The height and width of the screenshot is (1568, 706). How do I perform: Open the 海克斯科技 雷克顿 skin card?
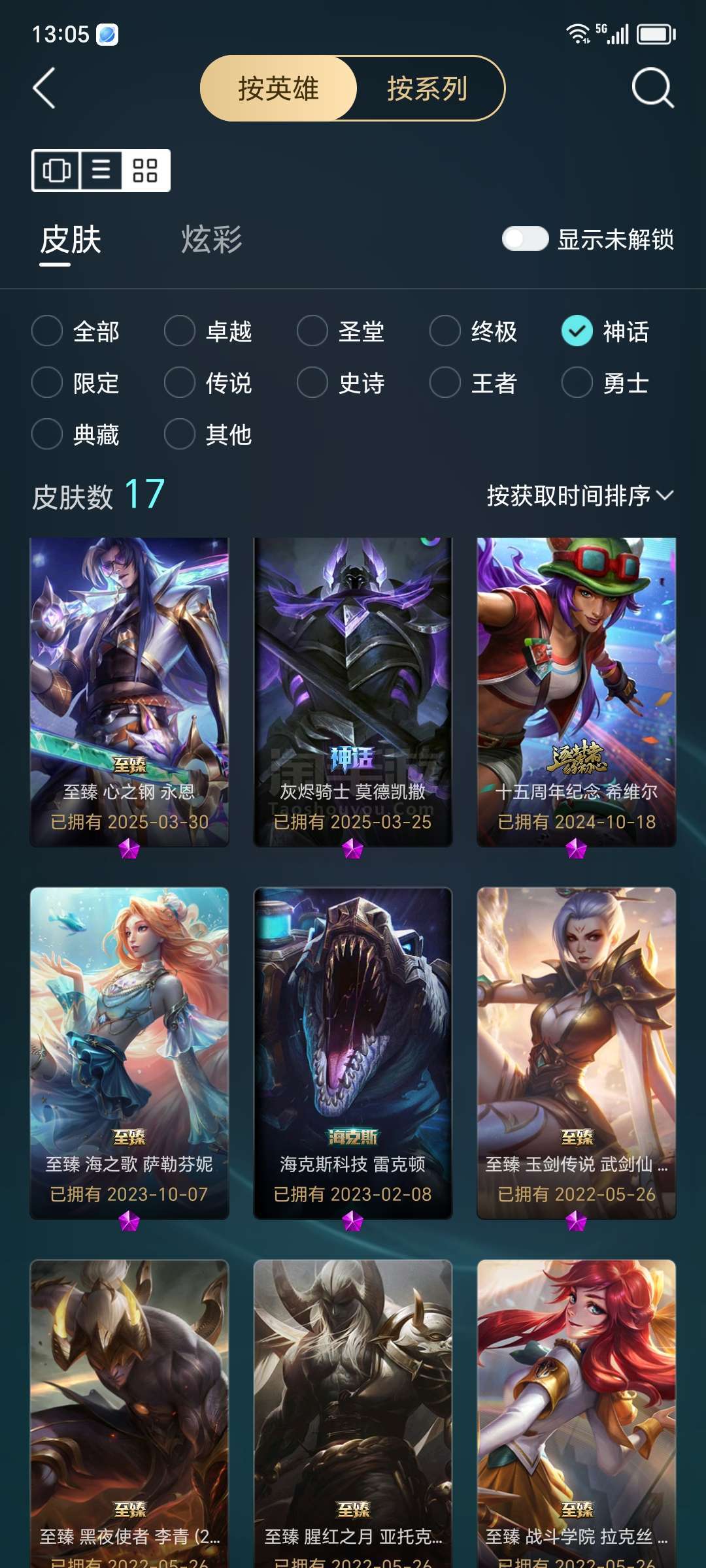(x=353, y=1053)
